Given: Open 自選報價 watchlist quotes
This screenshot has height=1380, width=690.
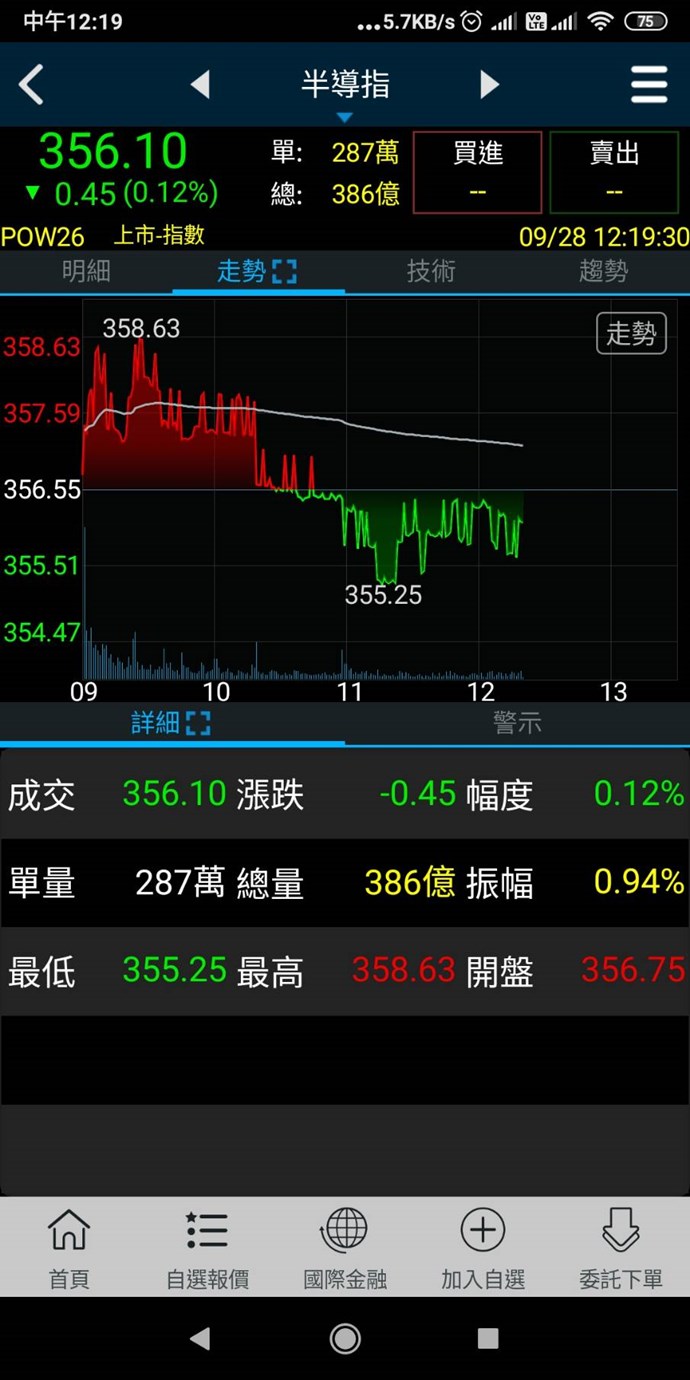Looking at the screenshot, I should coord(207,1248).
